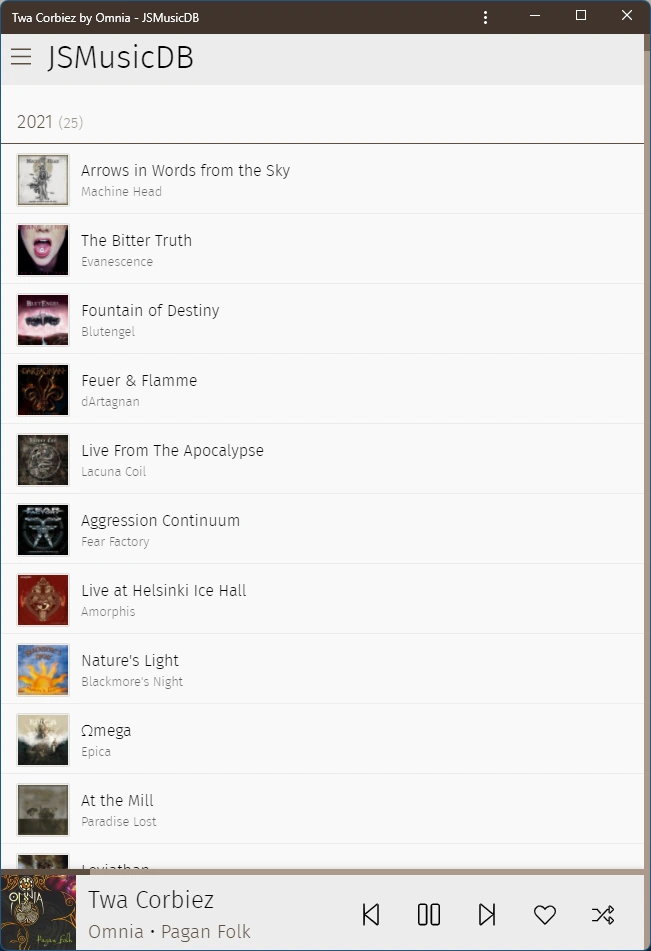The image size is (651, 951).
Task: Open now playing via Omnia album art
Action: tap(38, 912)
